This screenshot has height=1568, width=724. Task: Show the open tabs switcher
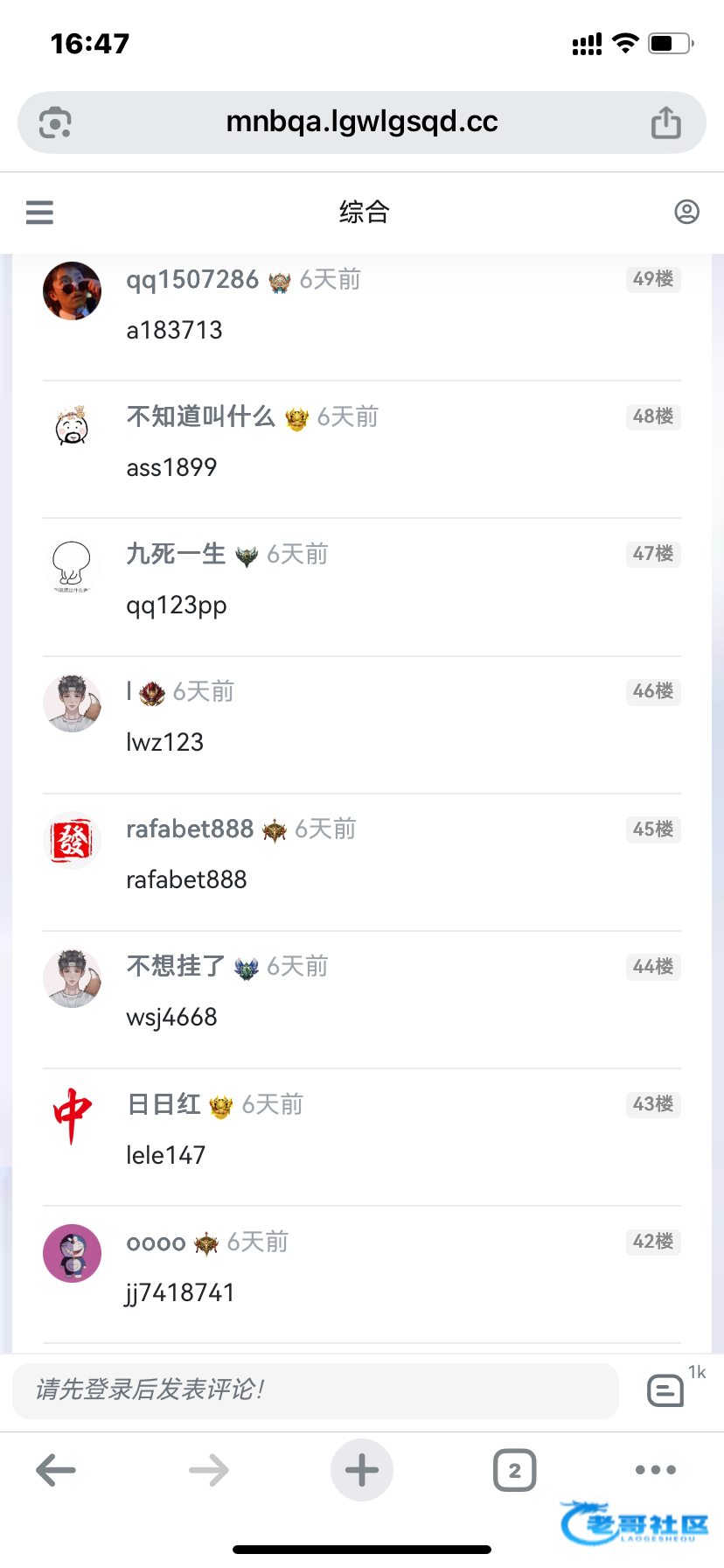coord(514,1470)
